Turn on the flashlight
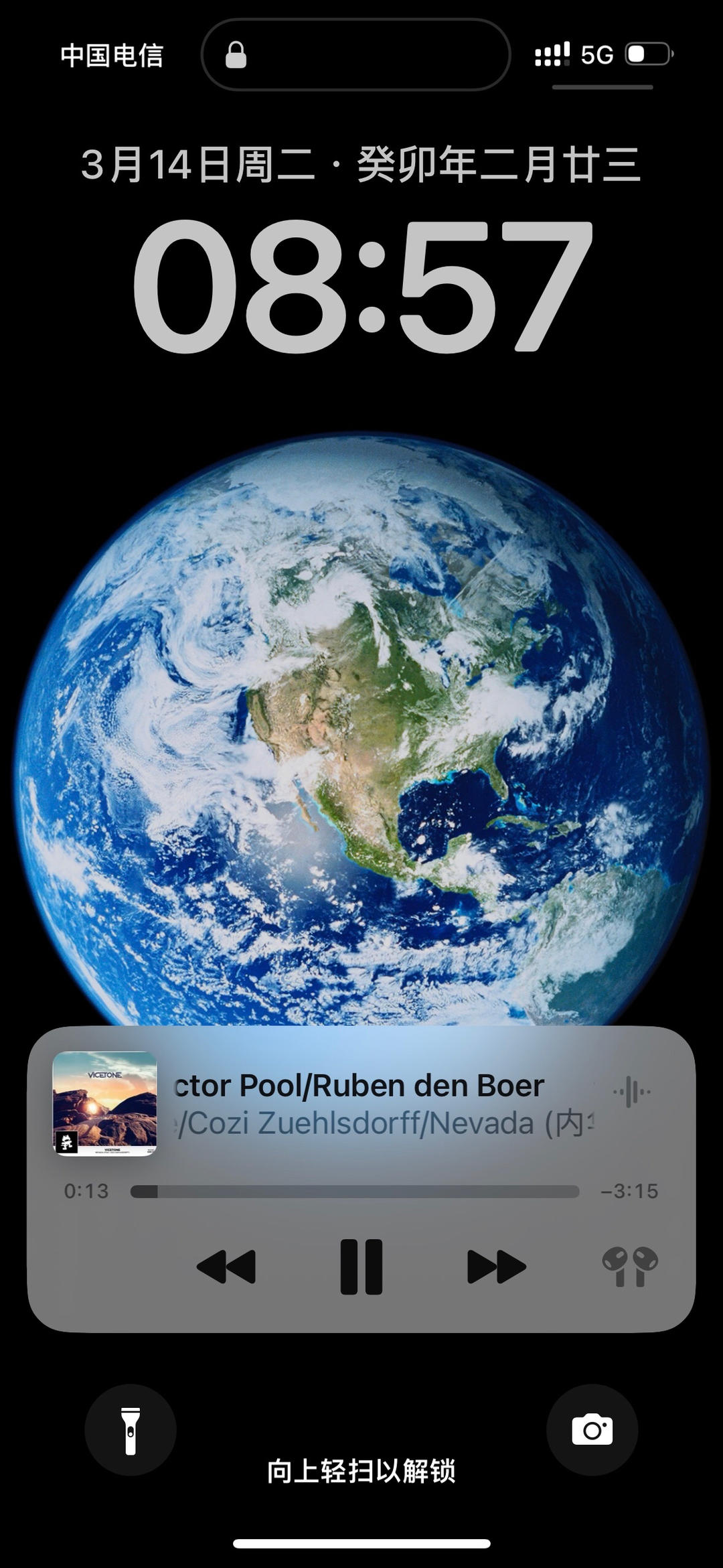723x1568 pixels. (x=131, y=1430)
